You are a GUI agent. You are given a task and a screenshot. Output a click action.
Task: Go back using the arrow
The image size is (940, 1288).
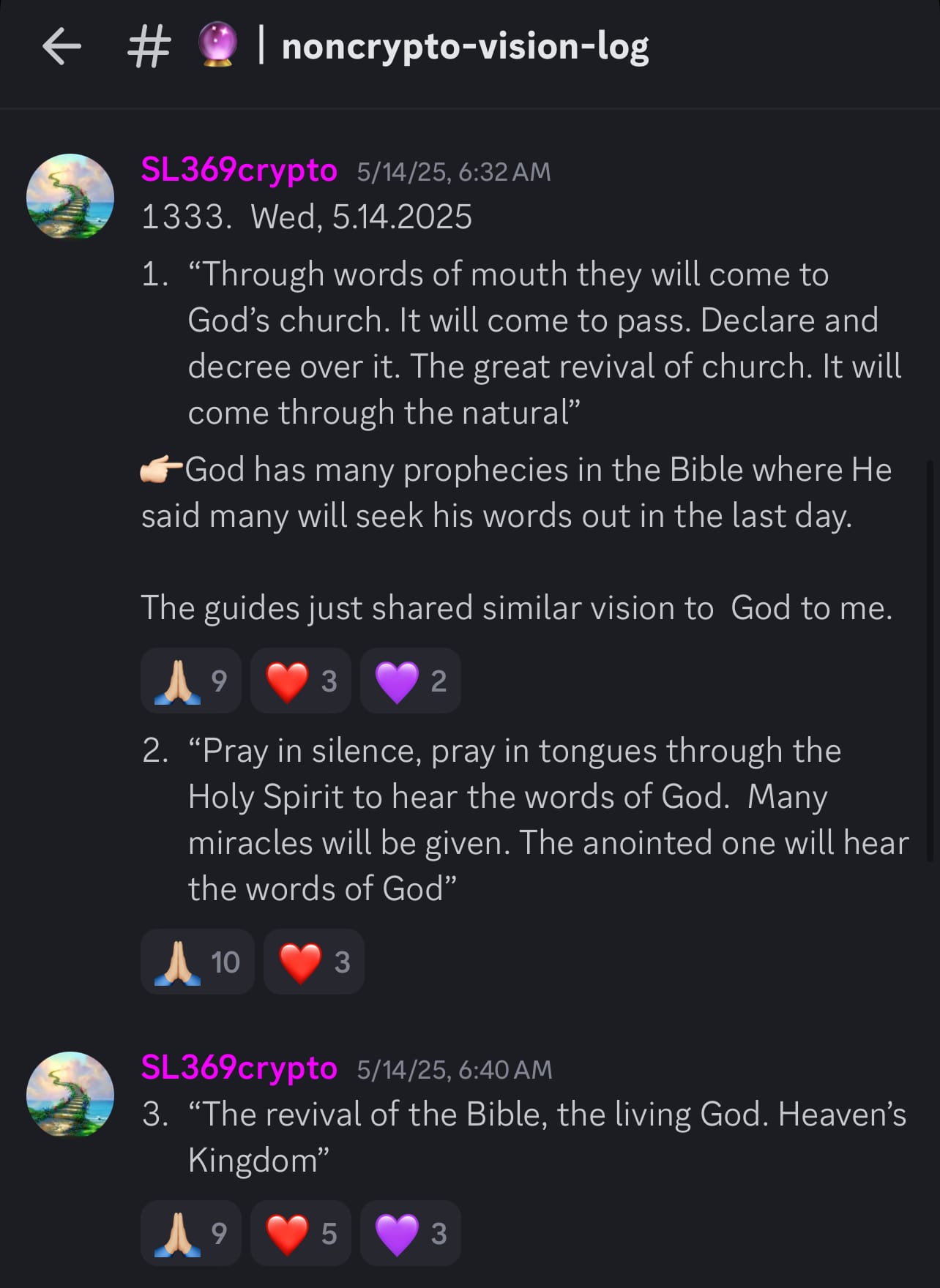click(x=61, y=47)
